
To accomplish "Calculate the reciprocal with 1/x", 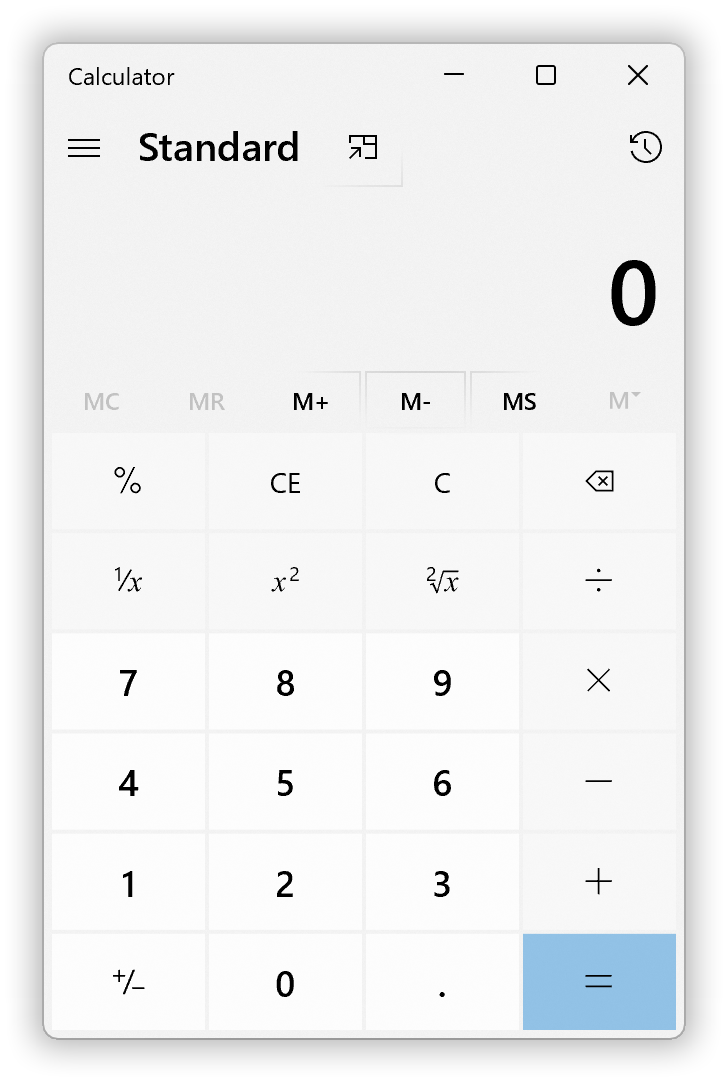I will click(128, 581).
